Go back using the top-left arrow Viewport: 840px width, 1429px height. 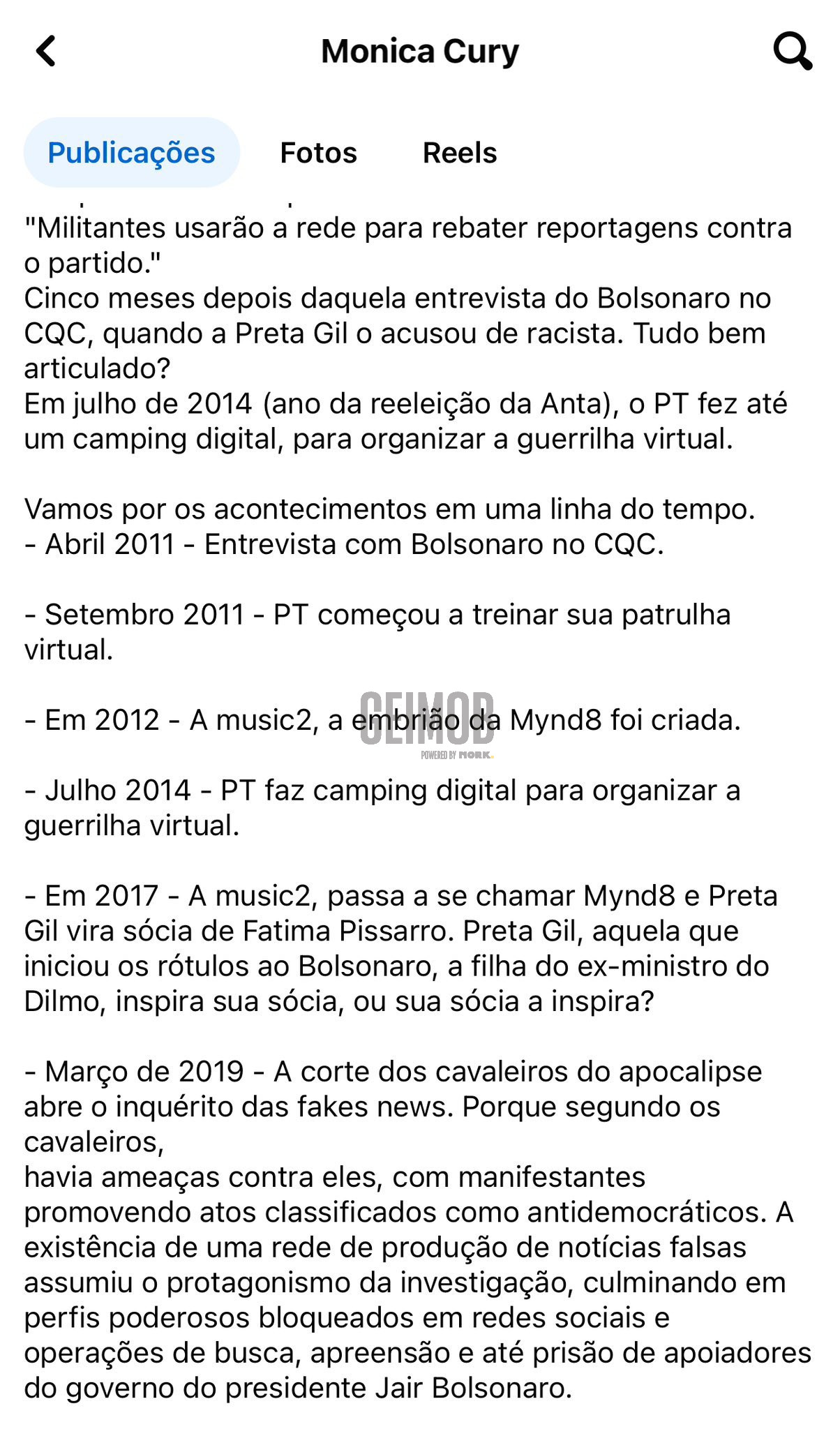point(46,51)
